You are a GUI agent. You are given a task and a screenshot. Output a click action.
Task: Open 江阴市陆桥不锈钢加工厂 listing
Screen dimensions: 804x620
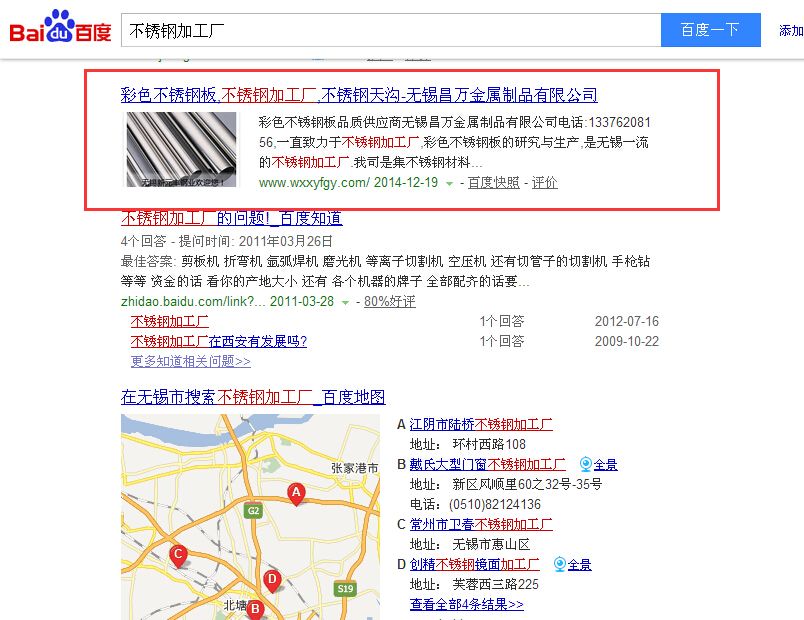click(x=481, y=424)
